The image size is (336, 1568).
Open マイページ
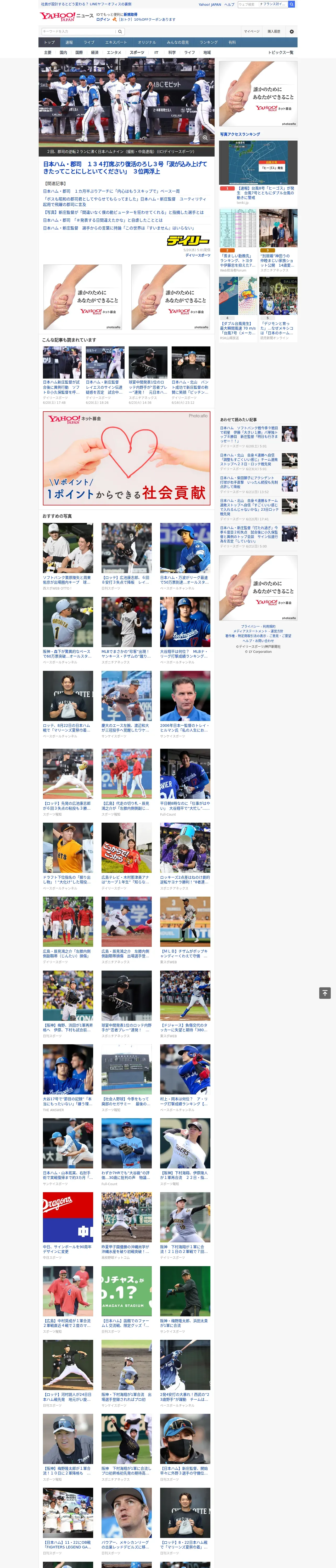pyautogui.click(x=252, y=31)
